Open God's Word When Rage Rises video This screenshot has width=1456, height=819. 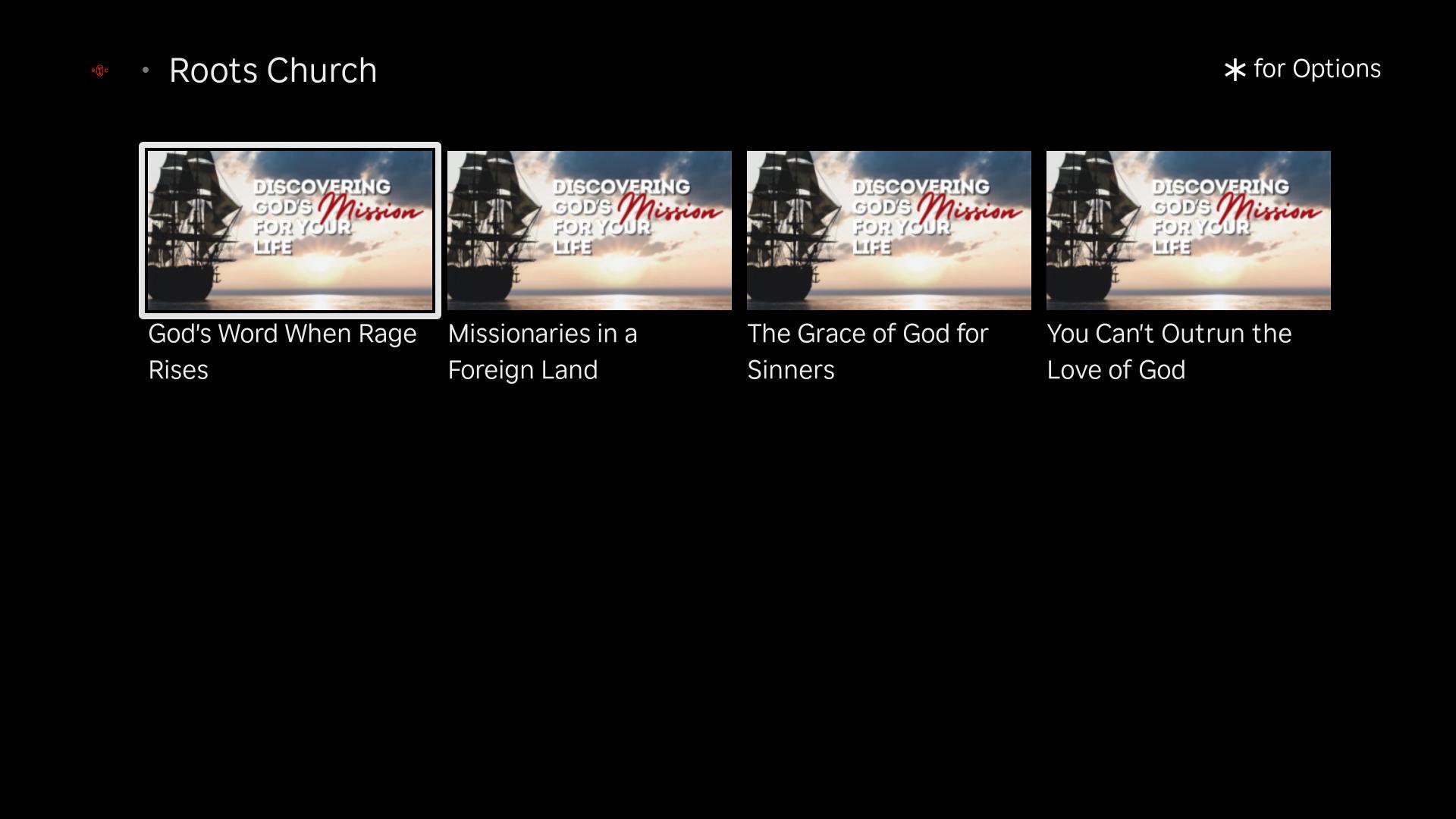click(x=290, y=231)
